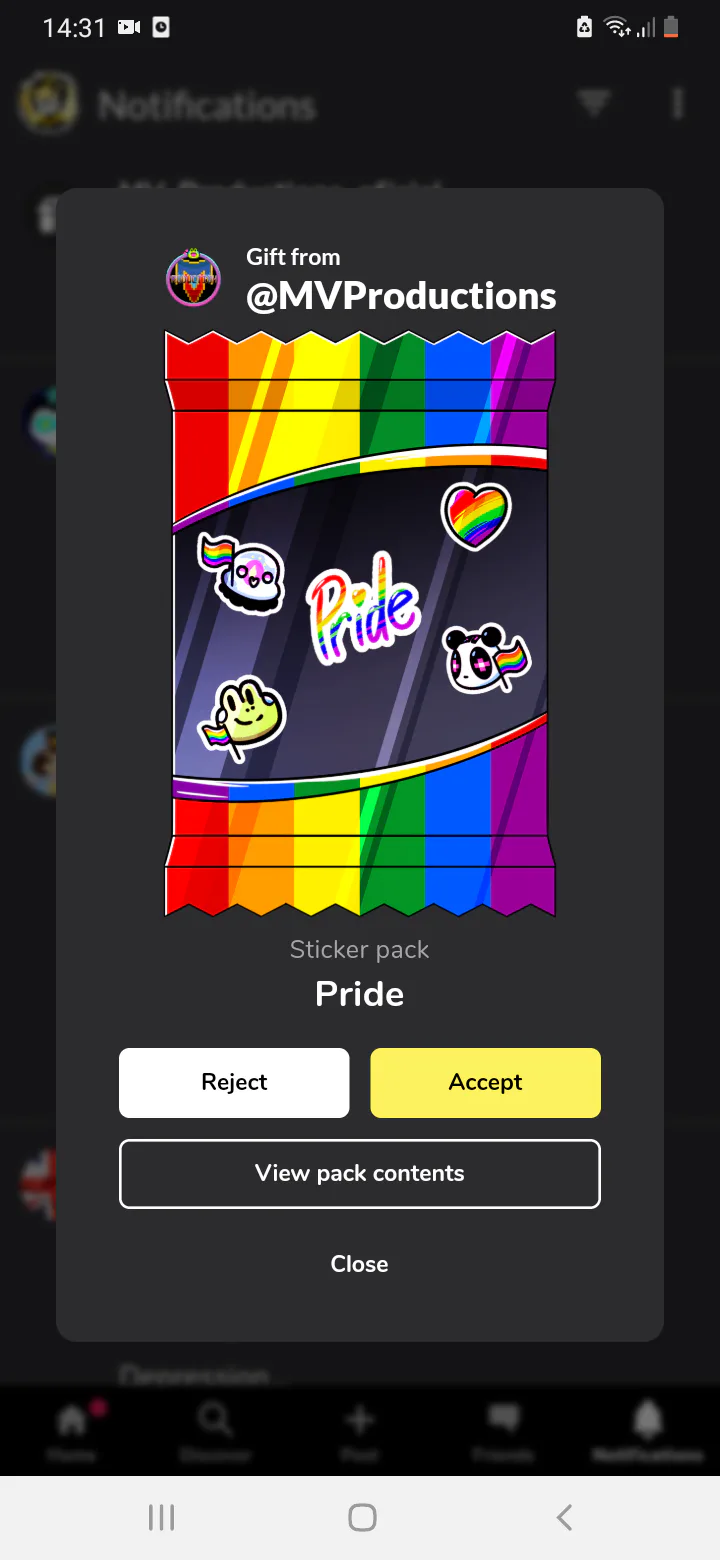Viewport: 720px width, 1560px height.
Task: Close the gift dialog
Action: (360, 1264)
